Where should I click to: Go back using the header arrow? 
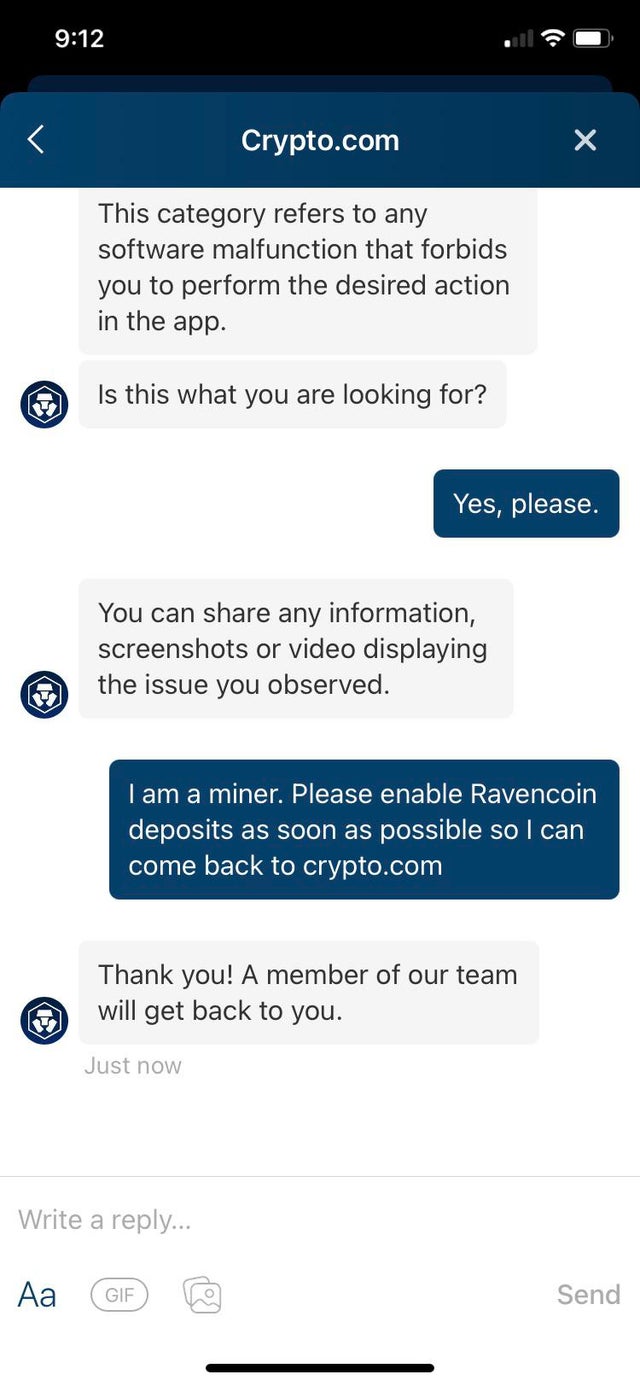click(x=36, y=140)
